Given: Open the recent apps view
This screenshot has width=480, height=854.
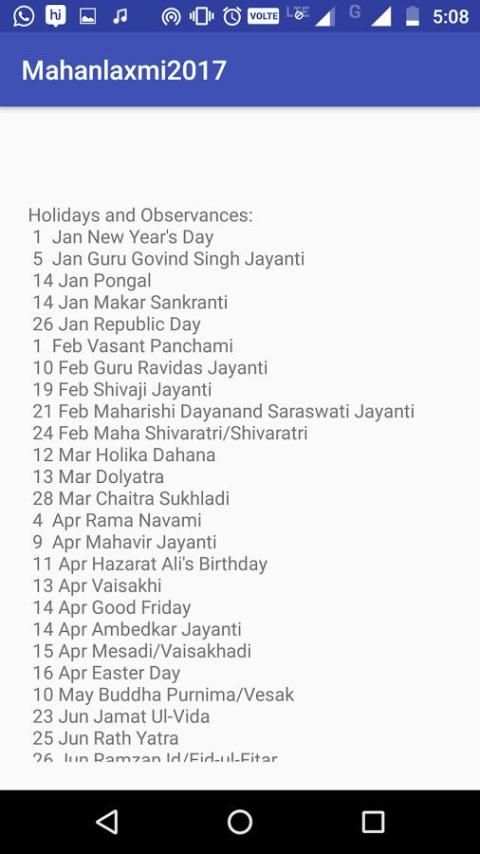Looking at the screenshot, I should coord(373,821).
